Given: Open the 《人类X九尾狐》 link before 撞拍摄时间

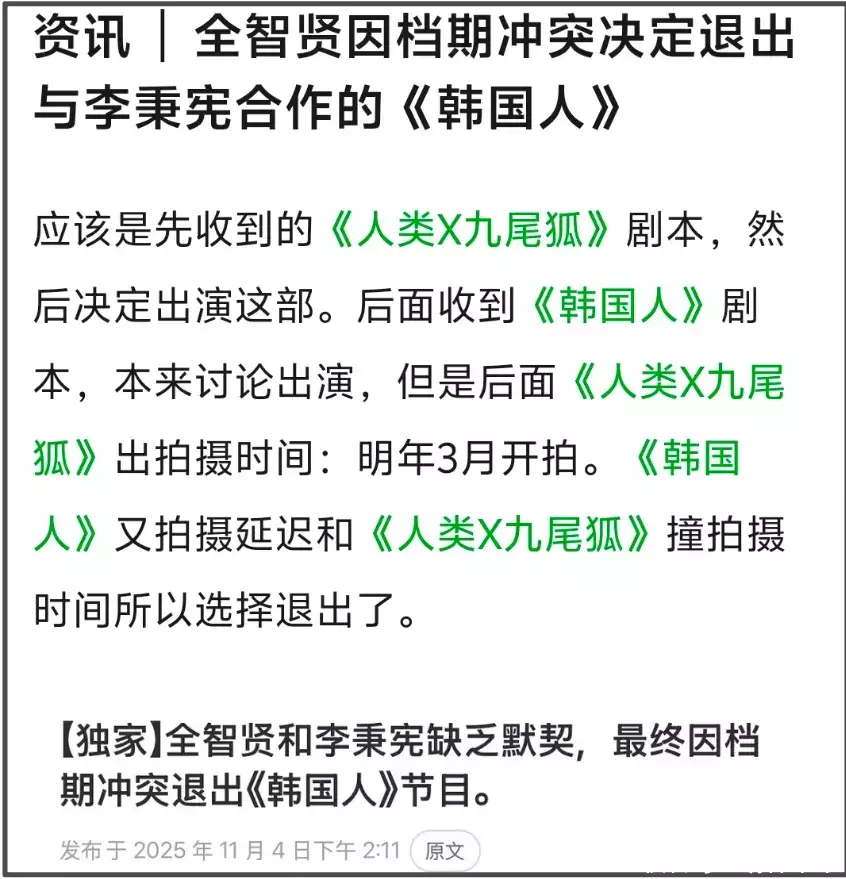Looking at the screenshot, I should (x=510, y=535).
